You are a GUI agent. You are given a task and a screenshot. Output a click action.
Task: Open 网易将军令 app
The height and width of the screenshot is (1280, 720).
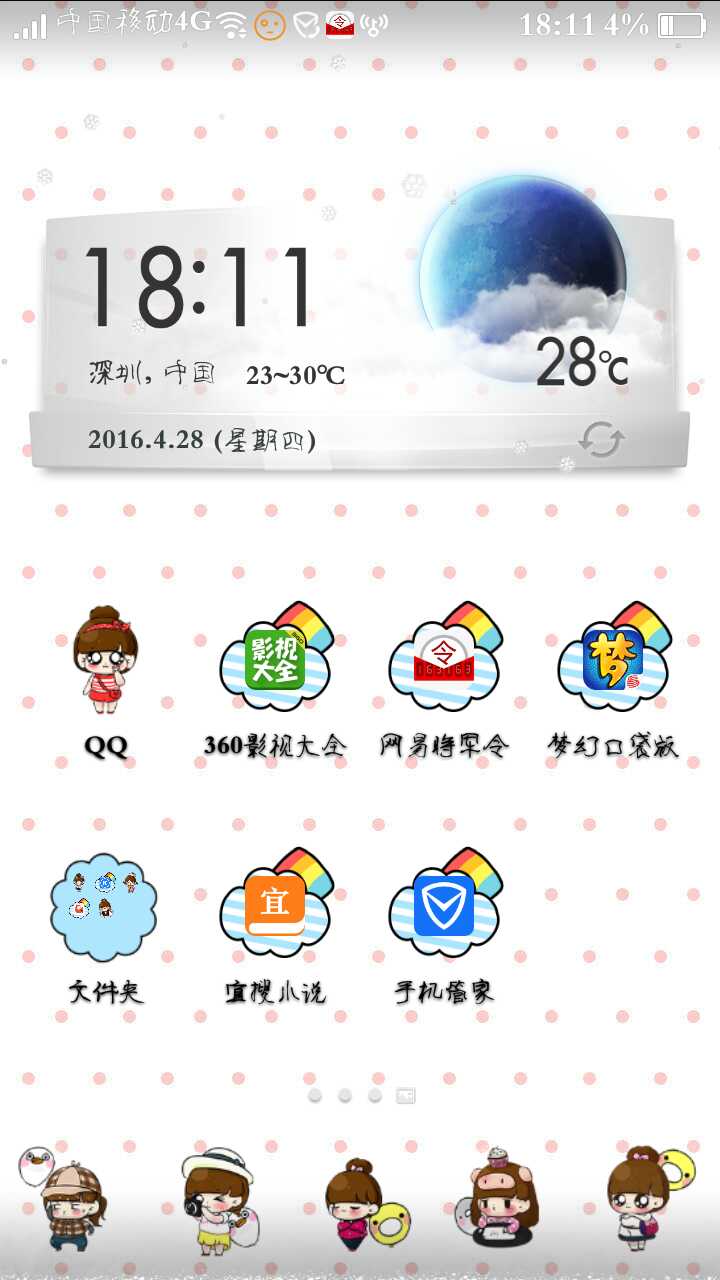tap(444, 662)
